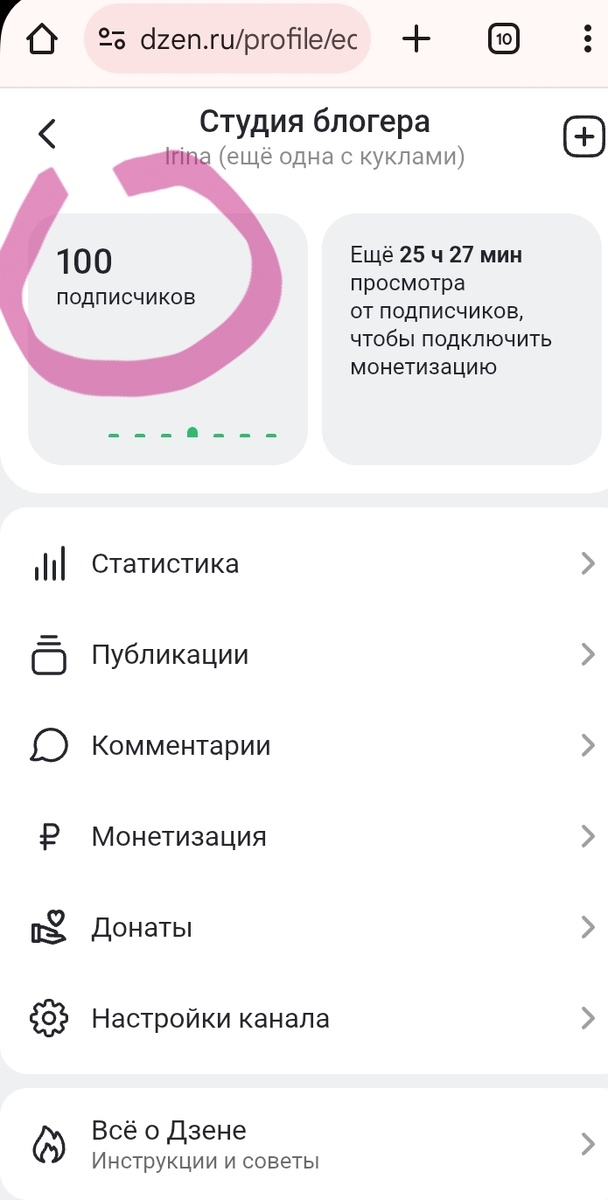Open Настройки канала
The height and width of the screenshot is (1200, 608).
pos(304,1019)
